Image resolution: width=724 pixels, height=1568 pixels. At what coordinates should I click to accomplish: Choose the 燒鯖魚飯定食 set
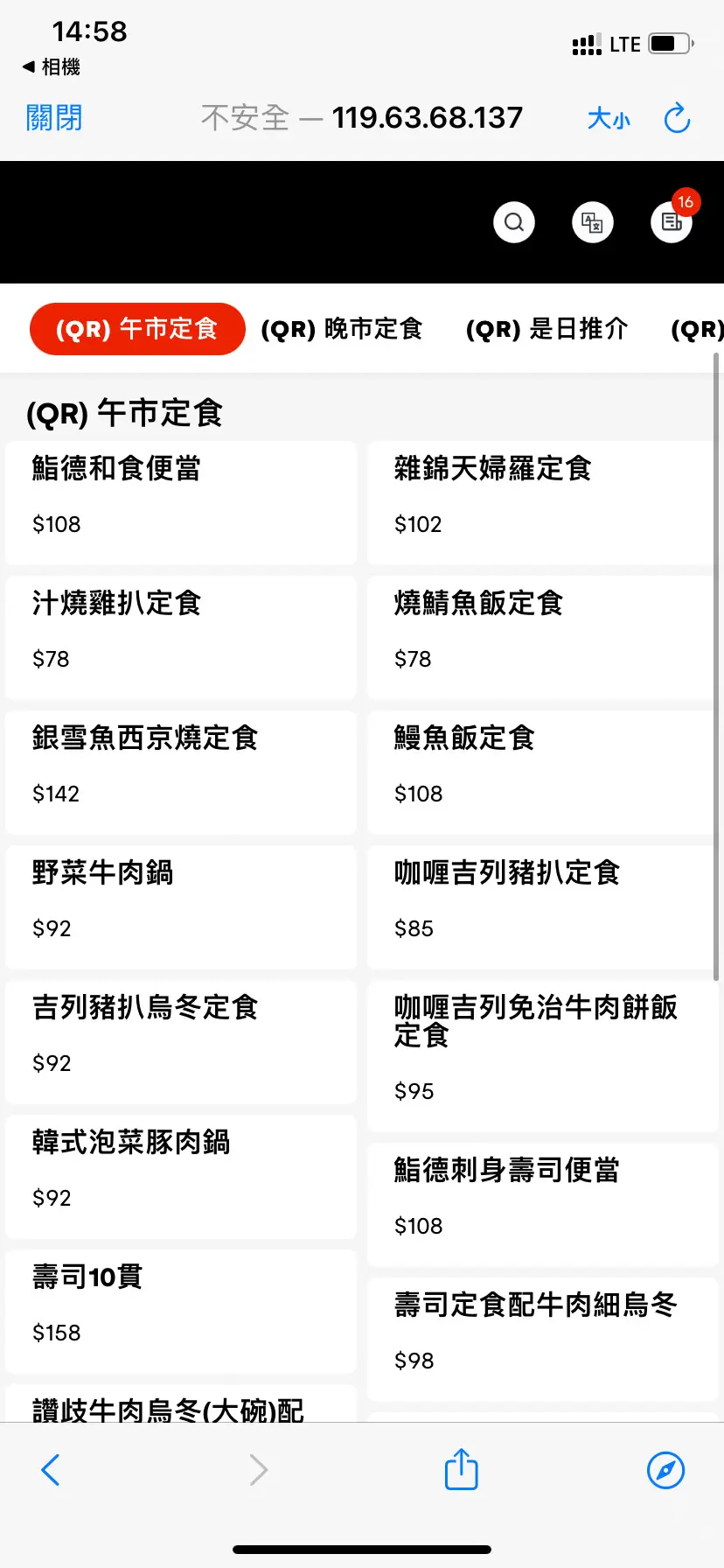pyautogui.click(x=542, y=638)
